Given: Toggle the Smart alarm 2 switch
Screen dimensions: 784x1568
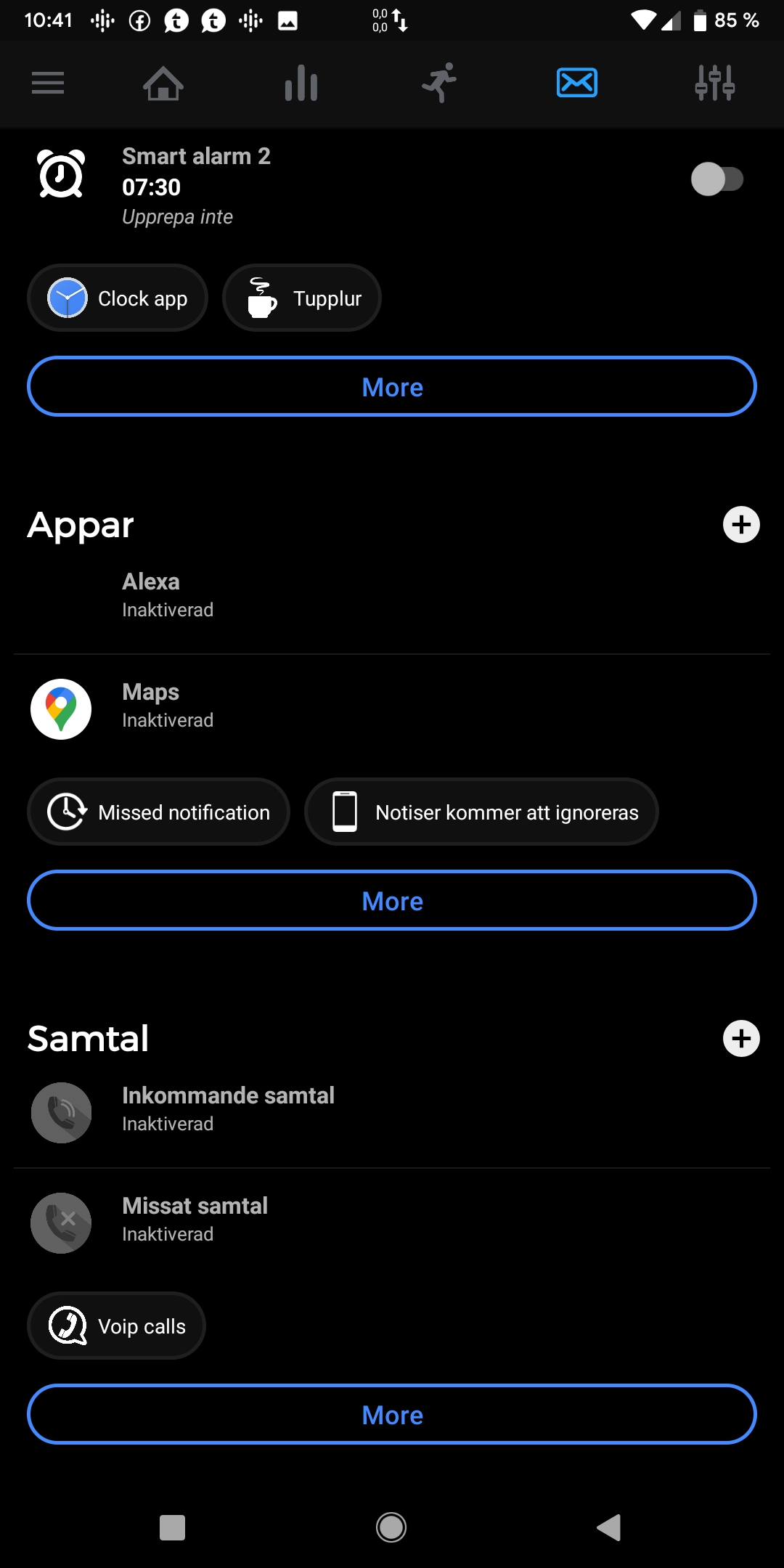Looking at the screenshot, I should coord(716,179).
